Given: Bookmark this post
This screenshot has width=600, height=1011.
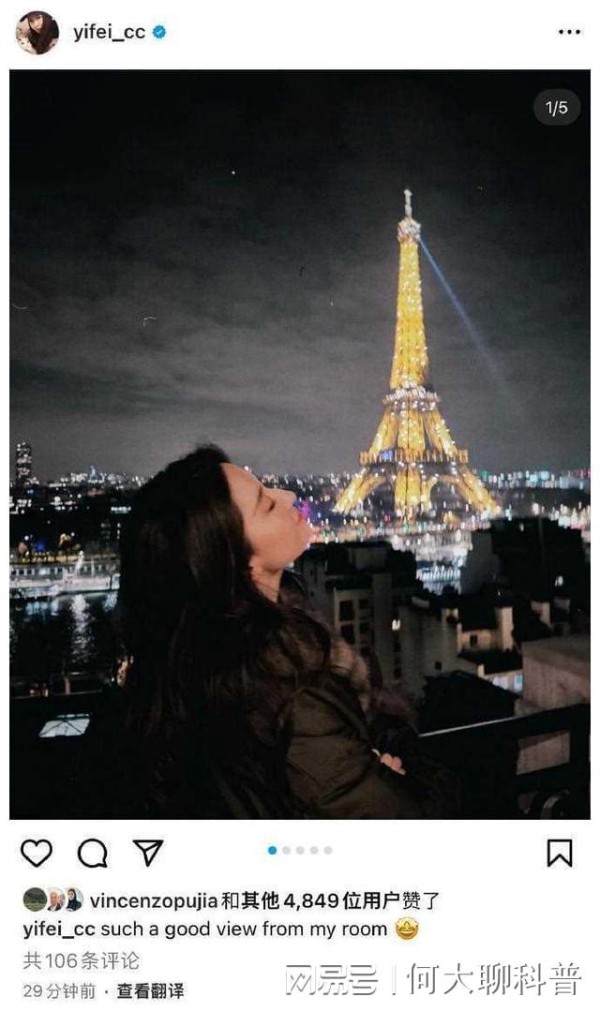Looking at the screenshot, I should [x=559, y=852].
